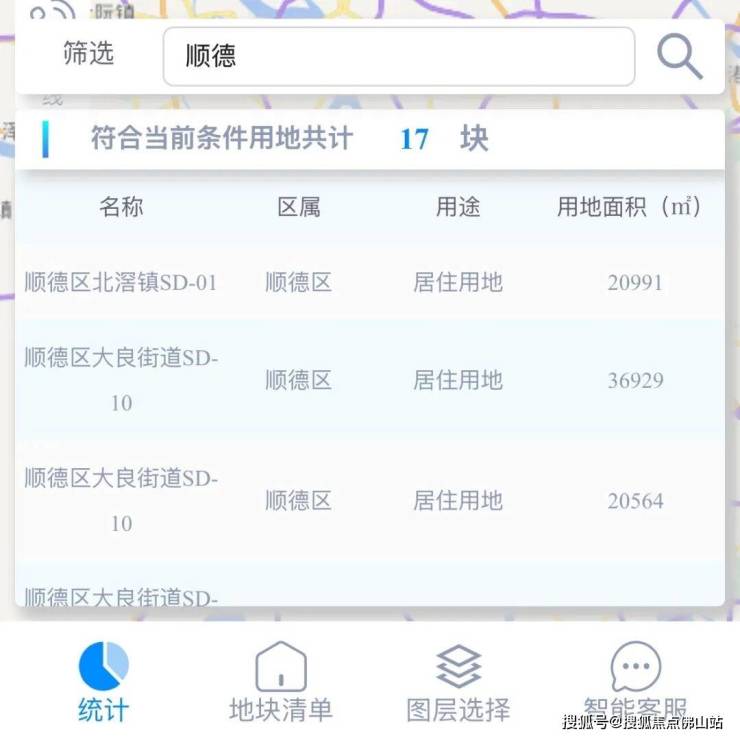Open the 智能客服 chat tab
The height and width of the screenshot is (738, 740).
635,682
